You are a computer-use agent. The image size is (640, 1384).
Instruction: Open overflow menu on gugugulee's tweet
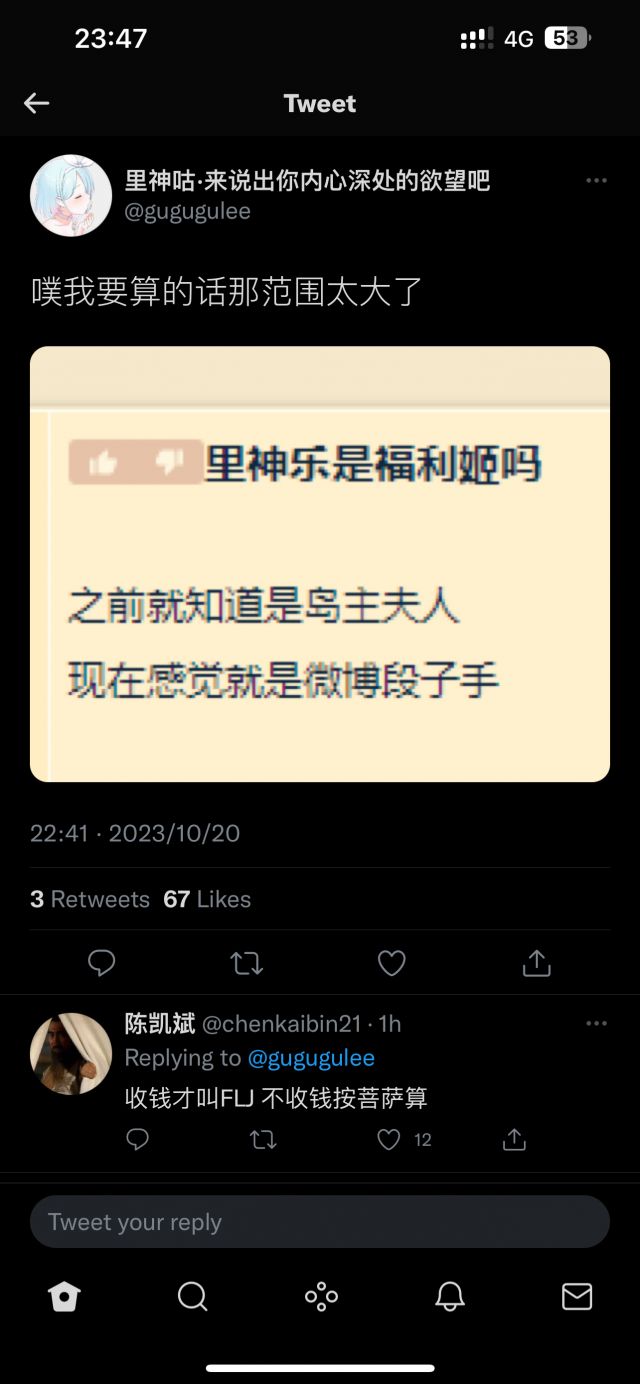[x=596, y=181]
